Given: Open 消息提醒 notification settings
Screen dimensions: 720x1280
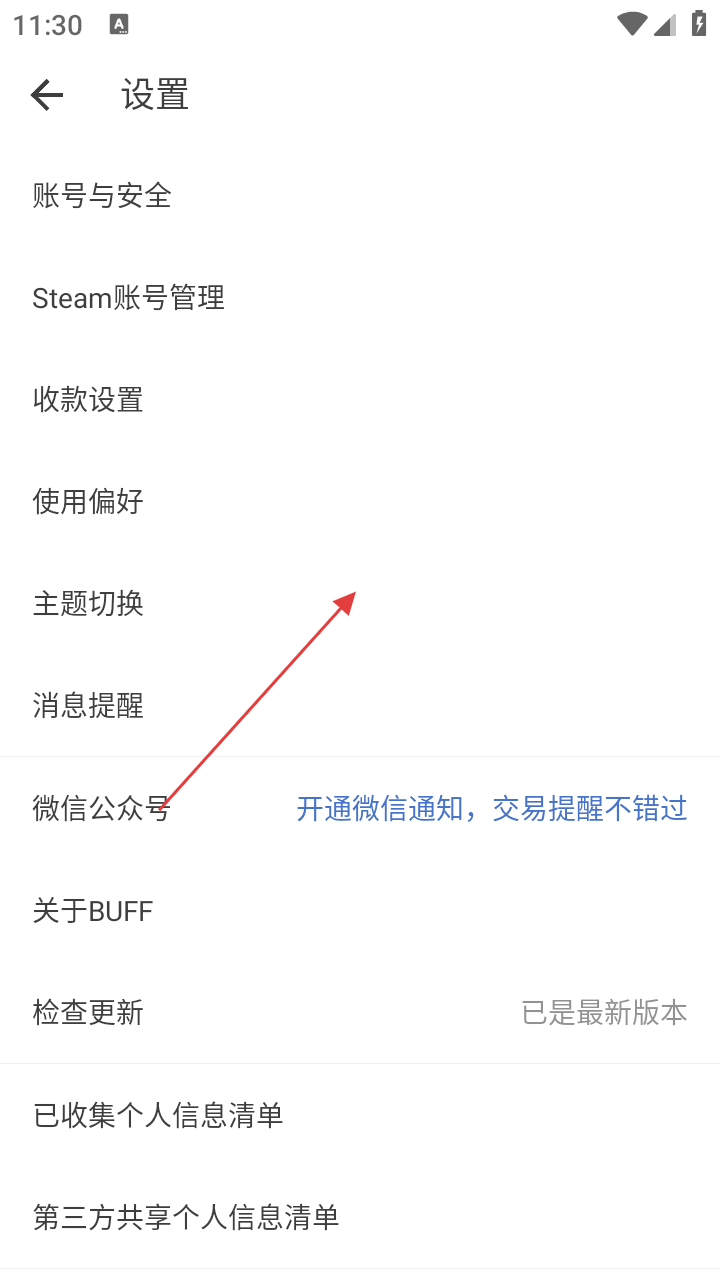Looking at the screenshot, I should pyautogui.click(x=88, y=706).
